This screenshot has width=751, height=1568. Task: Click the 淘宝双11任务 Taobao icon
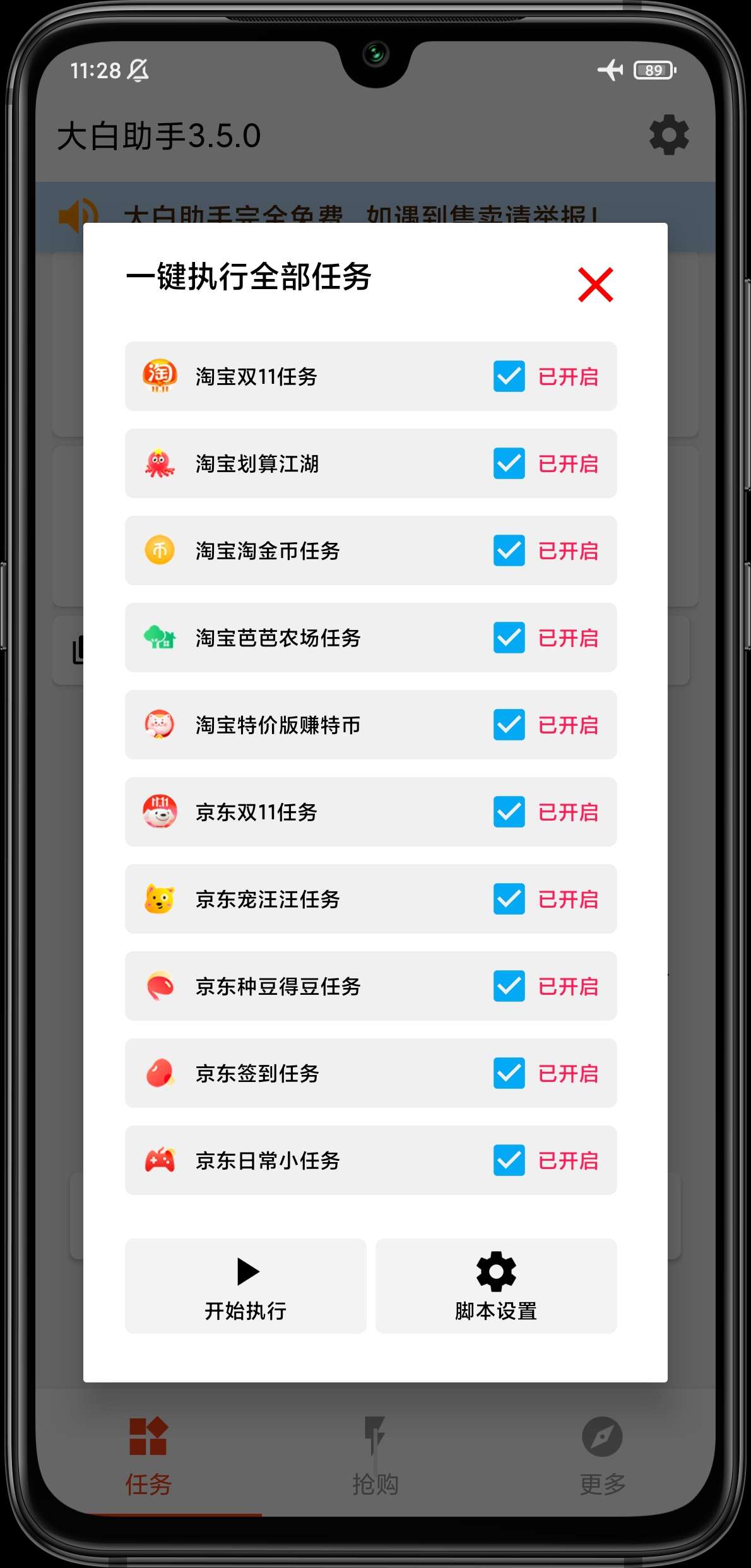159,377
